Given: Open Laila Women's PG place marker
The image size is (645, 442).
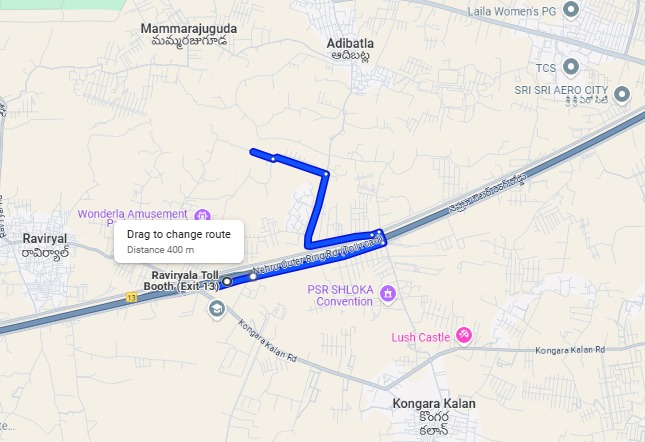Looking at the screenshot, I should pyautogui.click(x=571, y=11).
